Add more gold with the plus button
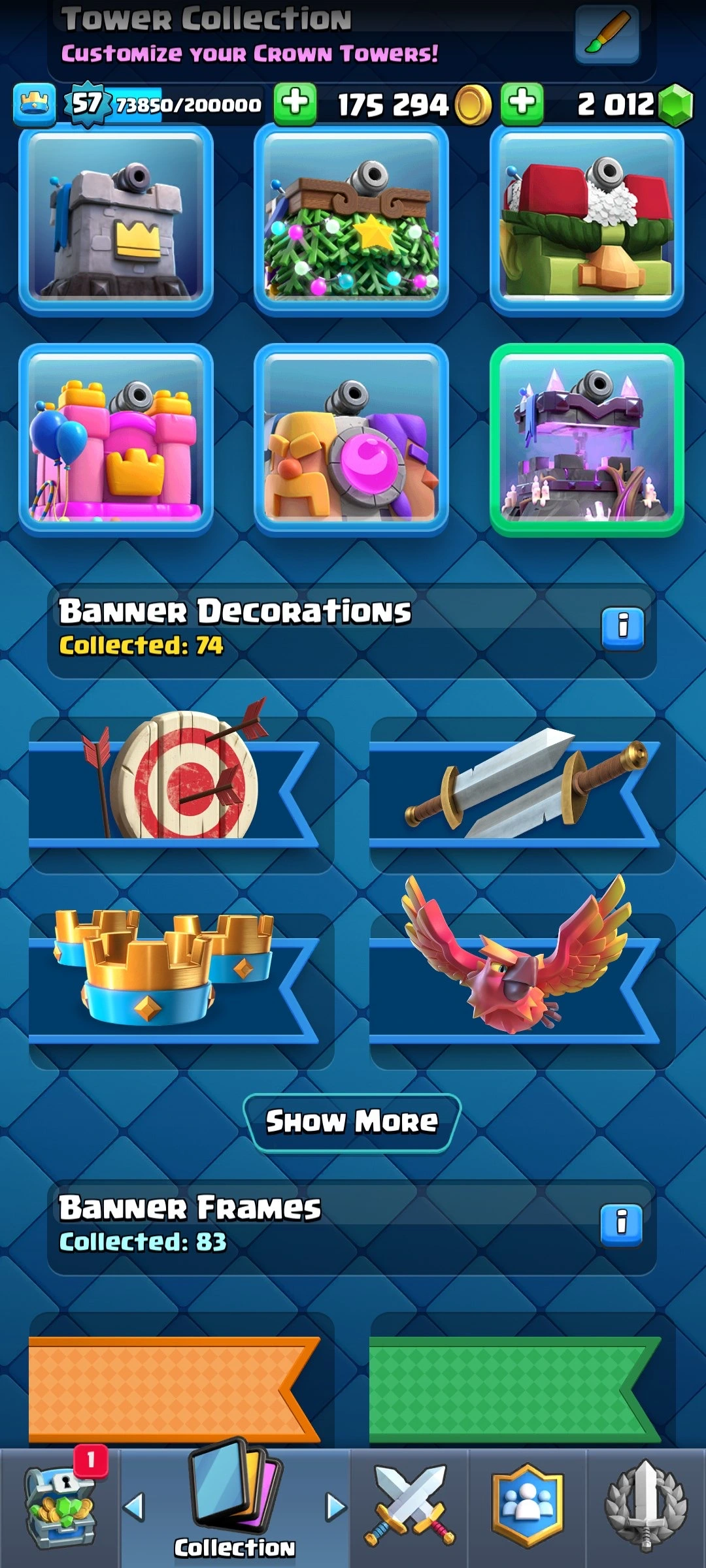 tap(295, 103)
